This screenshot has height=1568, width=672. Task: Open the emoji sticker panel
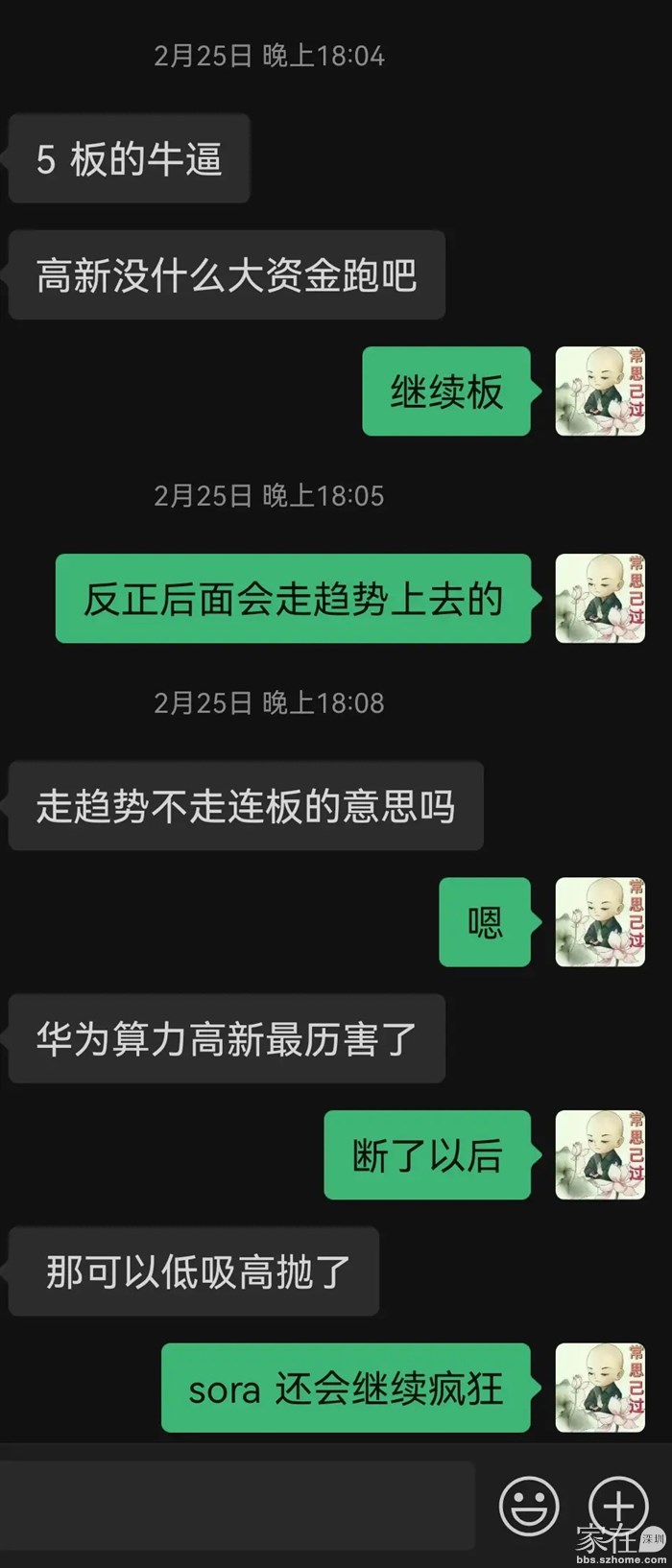click(529, 1505)
